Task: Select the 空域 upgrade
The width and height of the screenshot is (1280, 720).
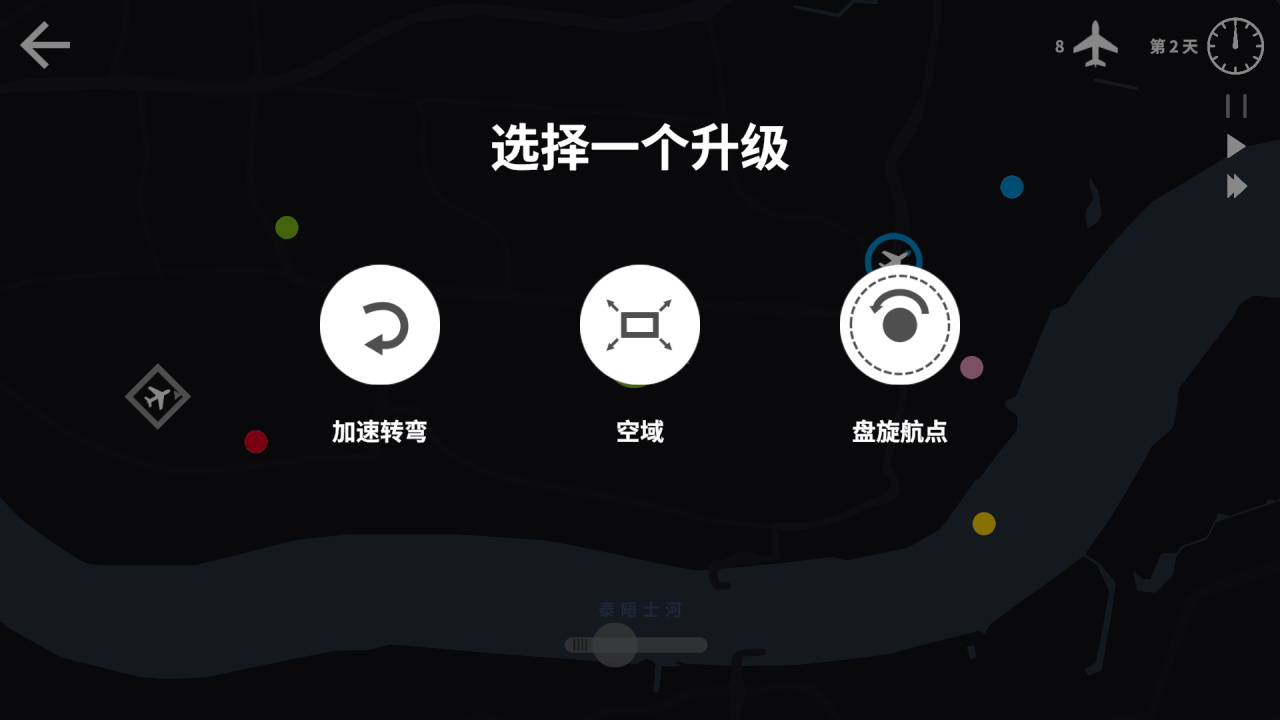Action: click(640, 325)
